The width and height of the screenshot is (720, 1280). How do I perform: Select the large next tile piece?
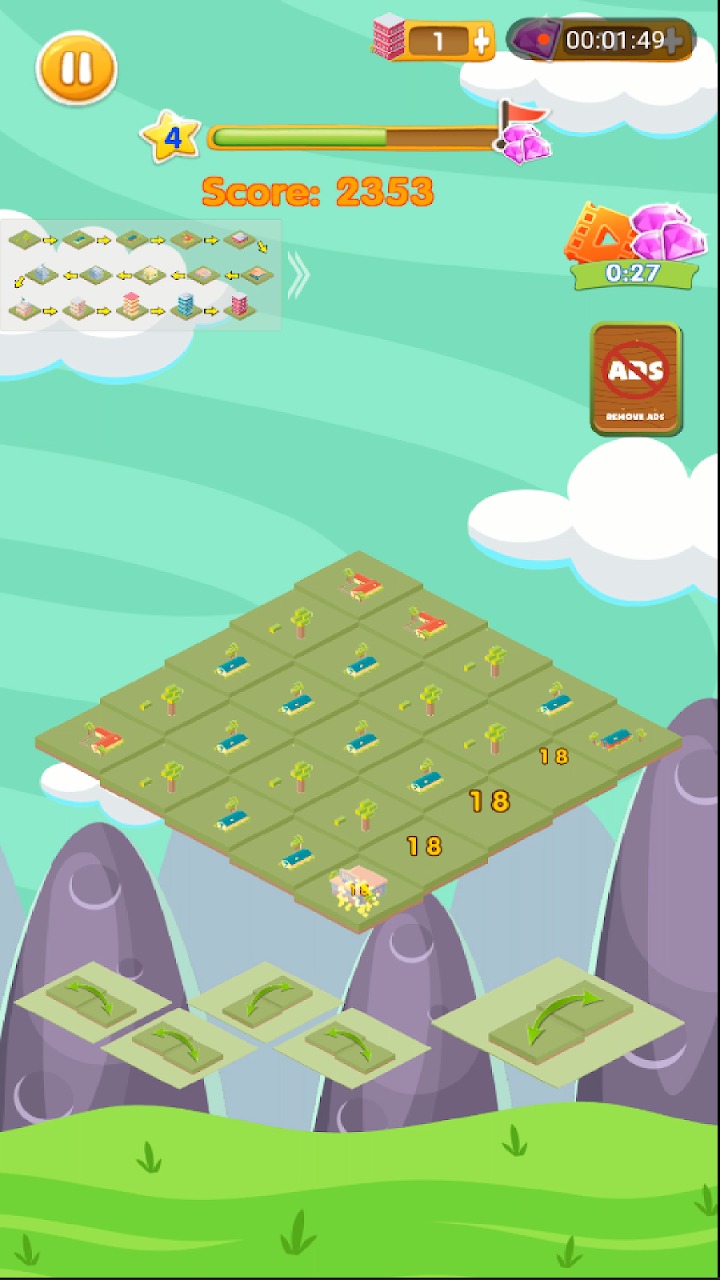(x=558, y=1022)
